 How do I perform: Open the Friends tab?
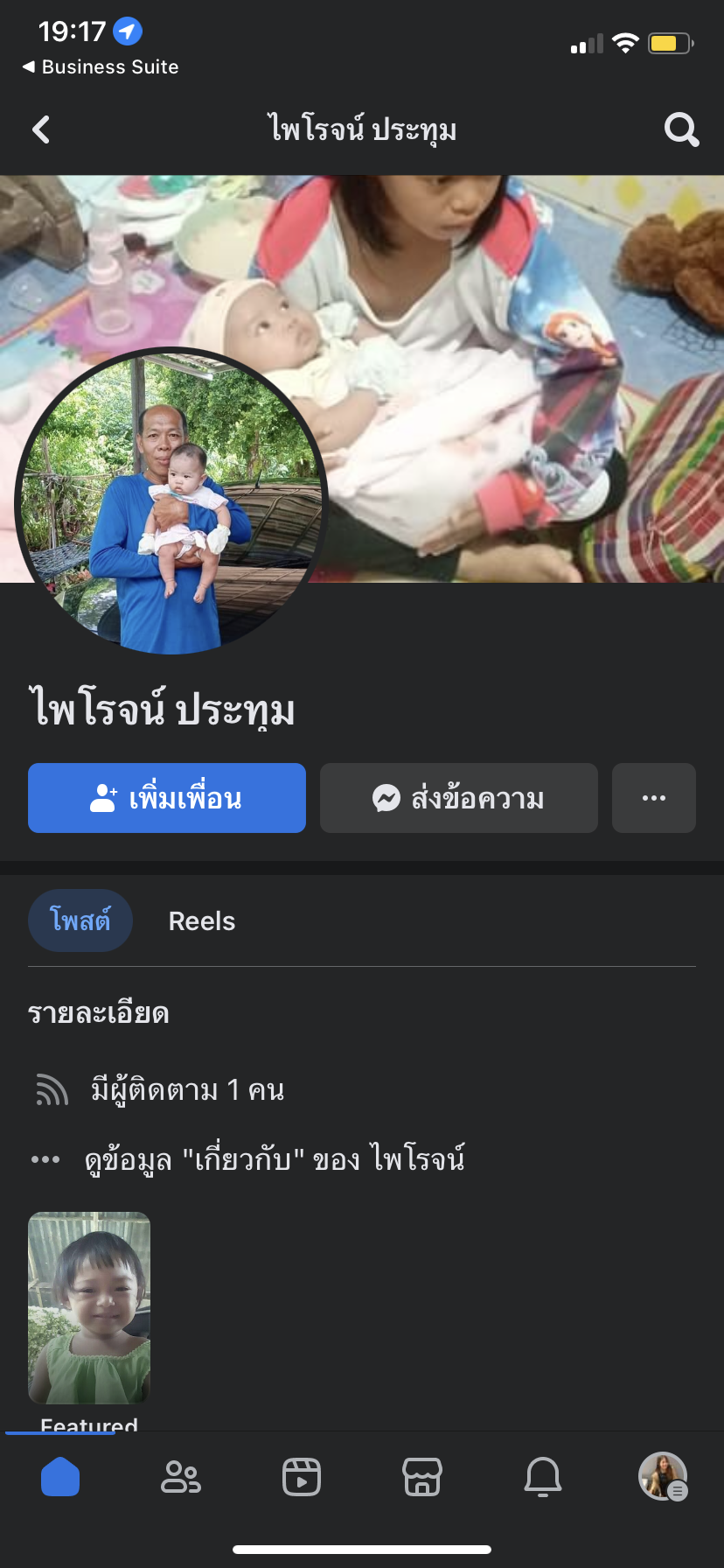(181, 1478)
